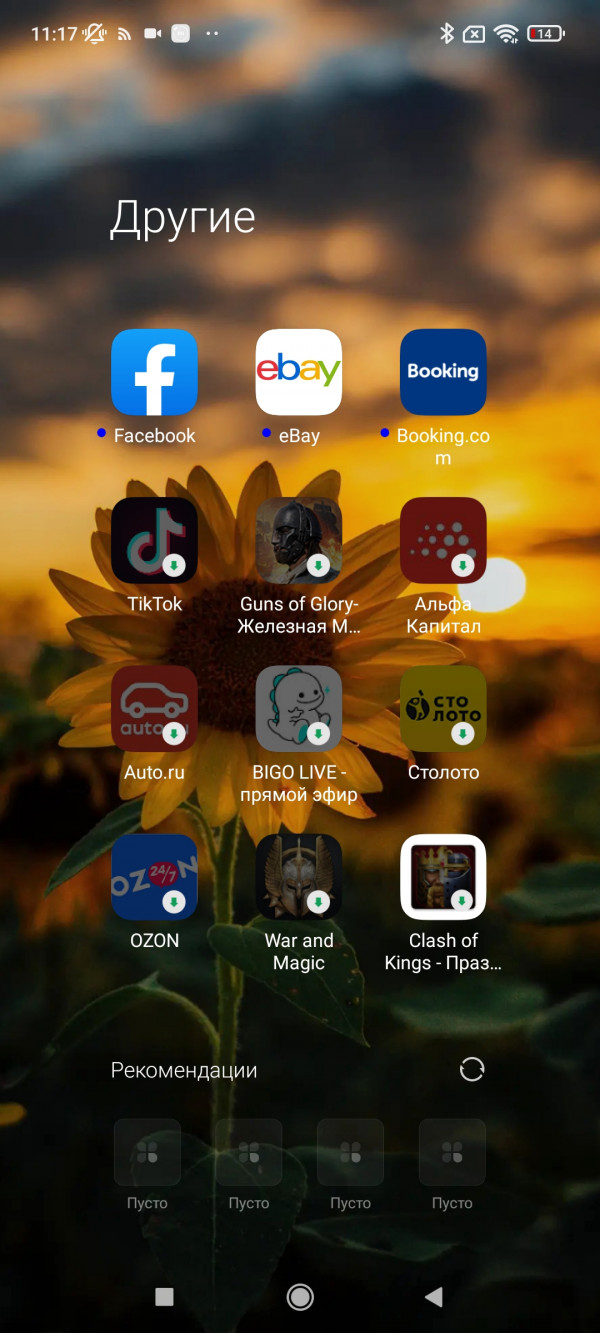Image resolution: width=600 pixels, height=1333 pixels.
Task: Tap the OZON app icon
Action: coord(154,877)
